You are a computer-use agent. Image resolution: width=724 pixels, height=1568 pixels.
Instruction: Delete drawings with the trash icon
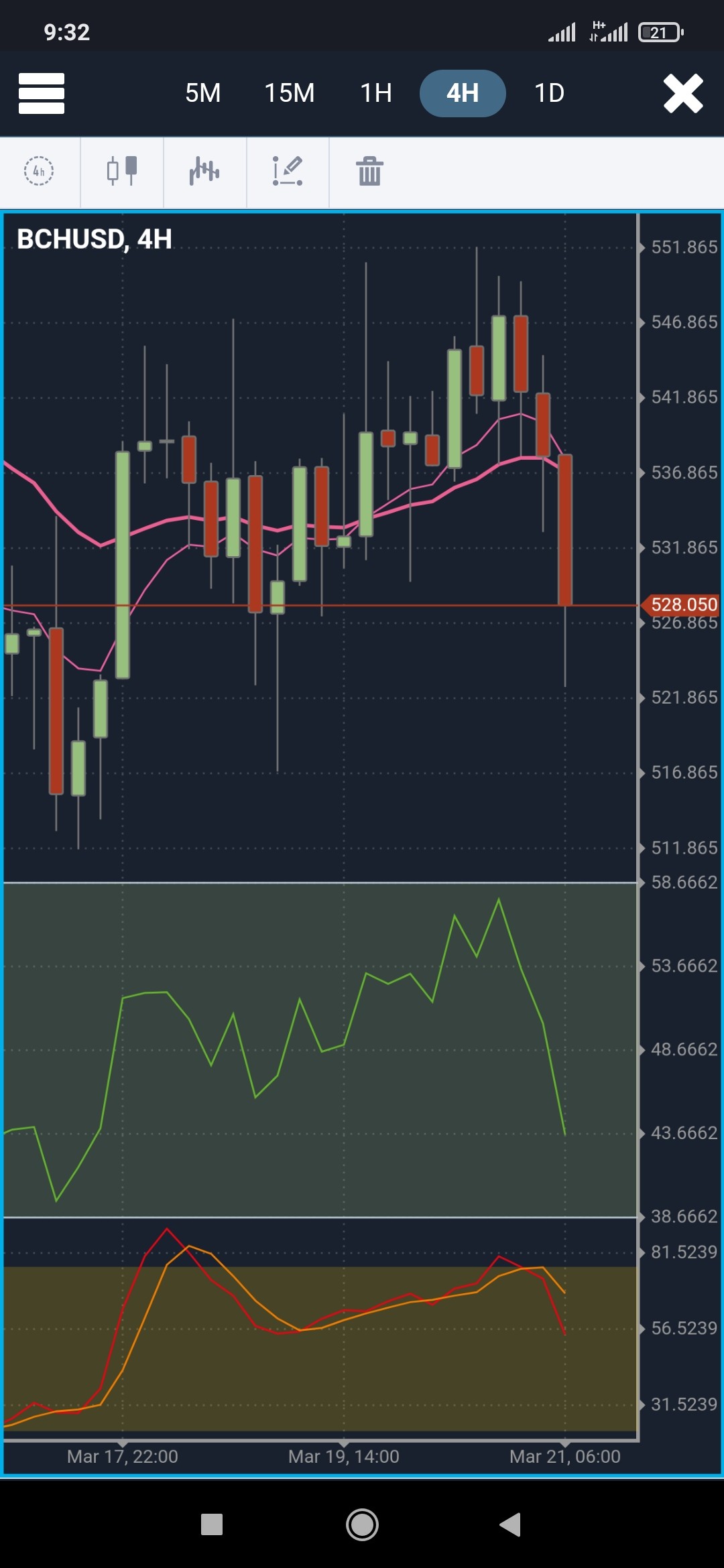369,172
